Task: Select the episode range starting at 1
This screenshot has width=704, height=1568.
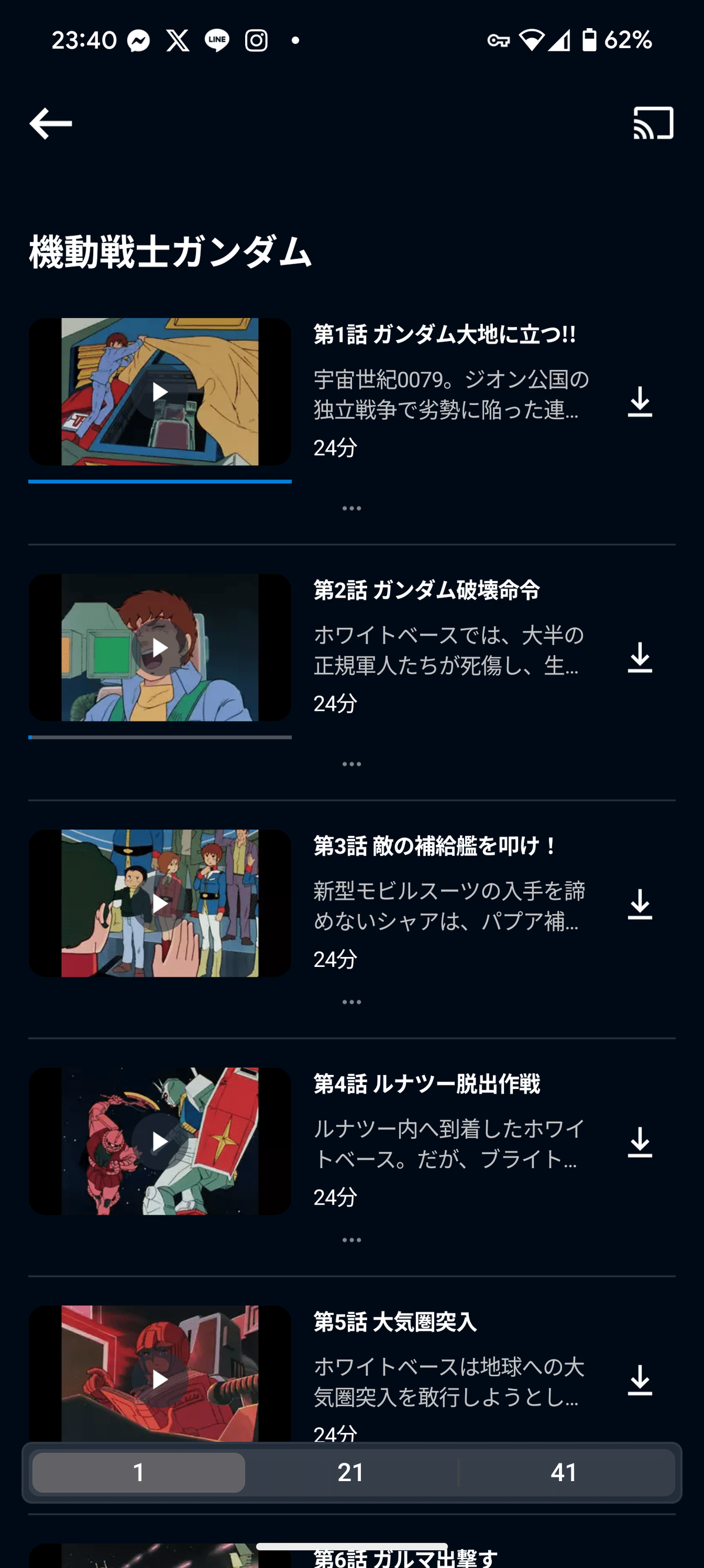Action: point(138,1472)
